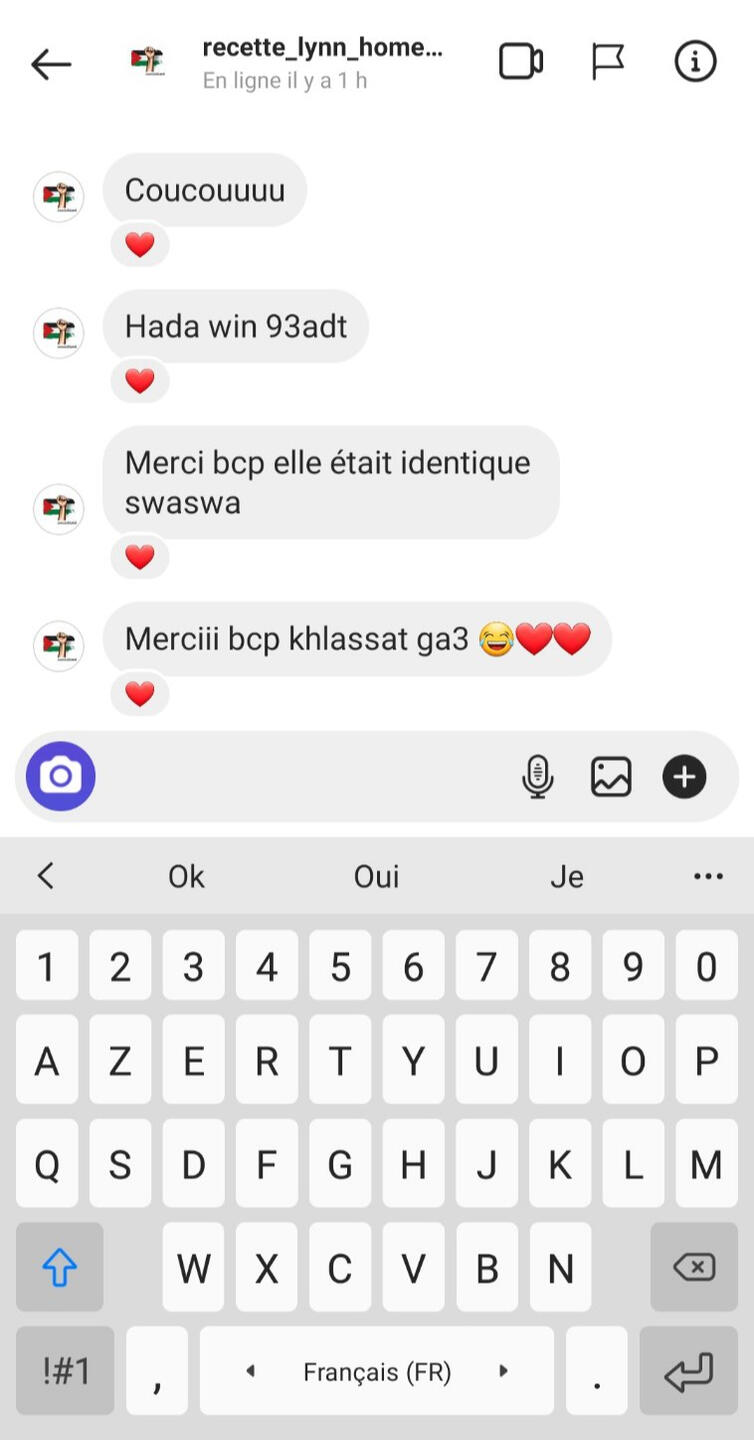
Task: Tap the heart reaction under Coucouuuu
Action: coord(140,245)
